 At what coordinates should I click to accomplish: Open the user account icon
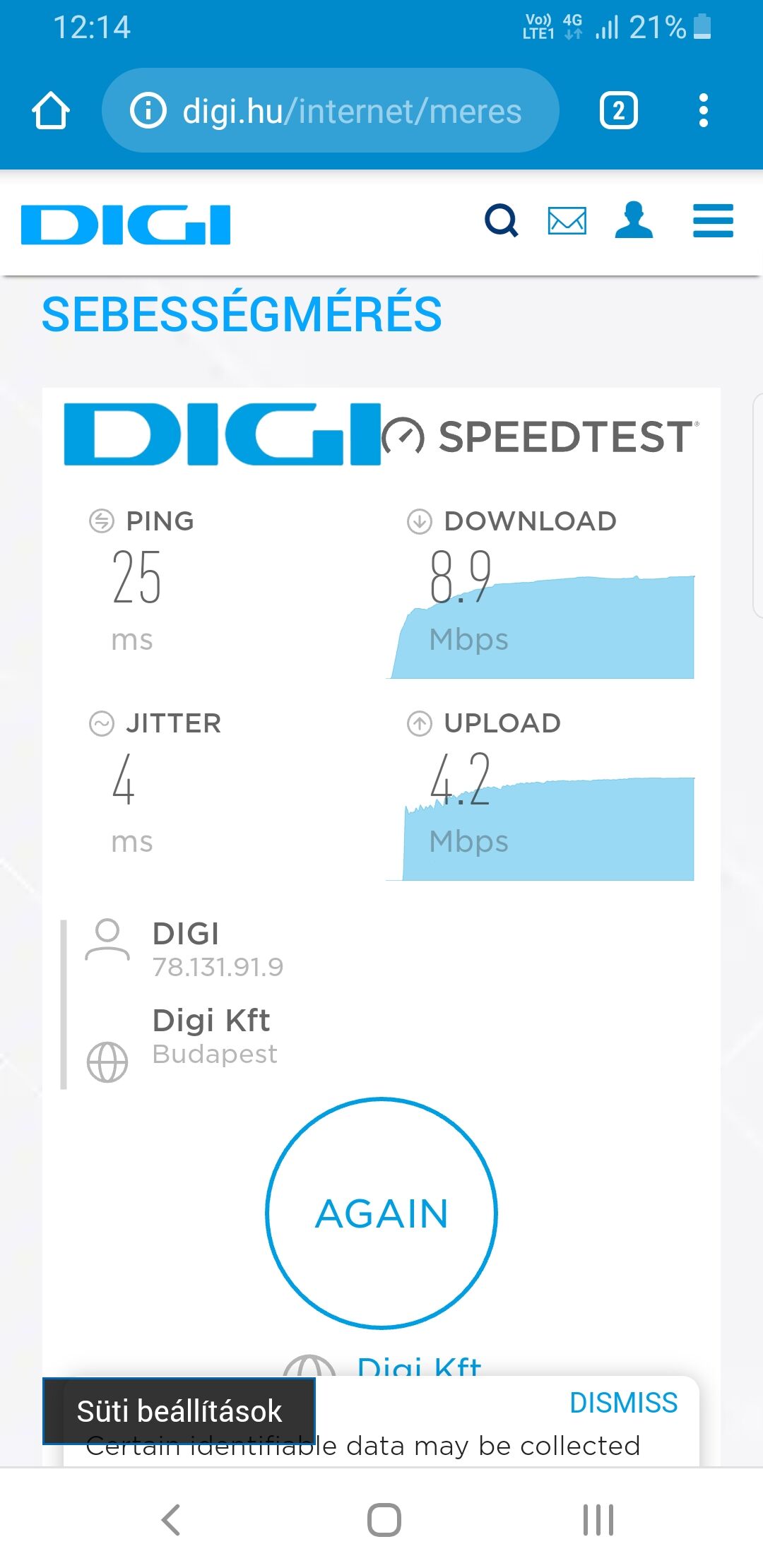tap(634, 220)
